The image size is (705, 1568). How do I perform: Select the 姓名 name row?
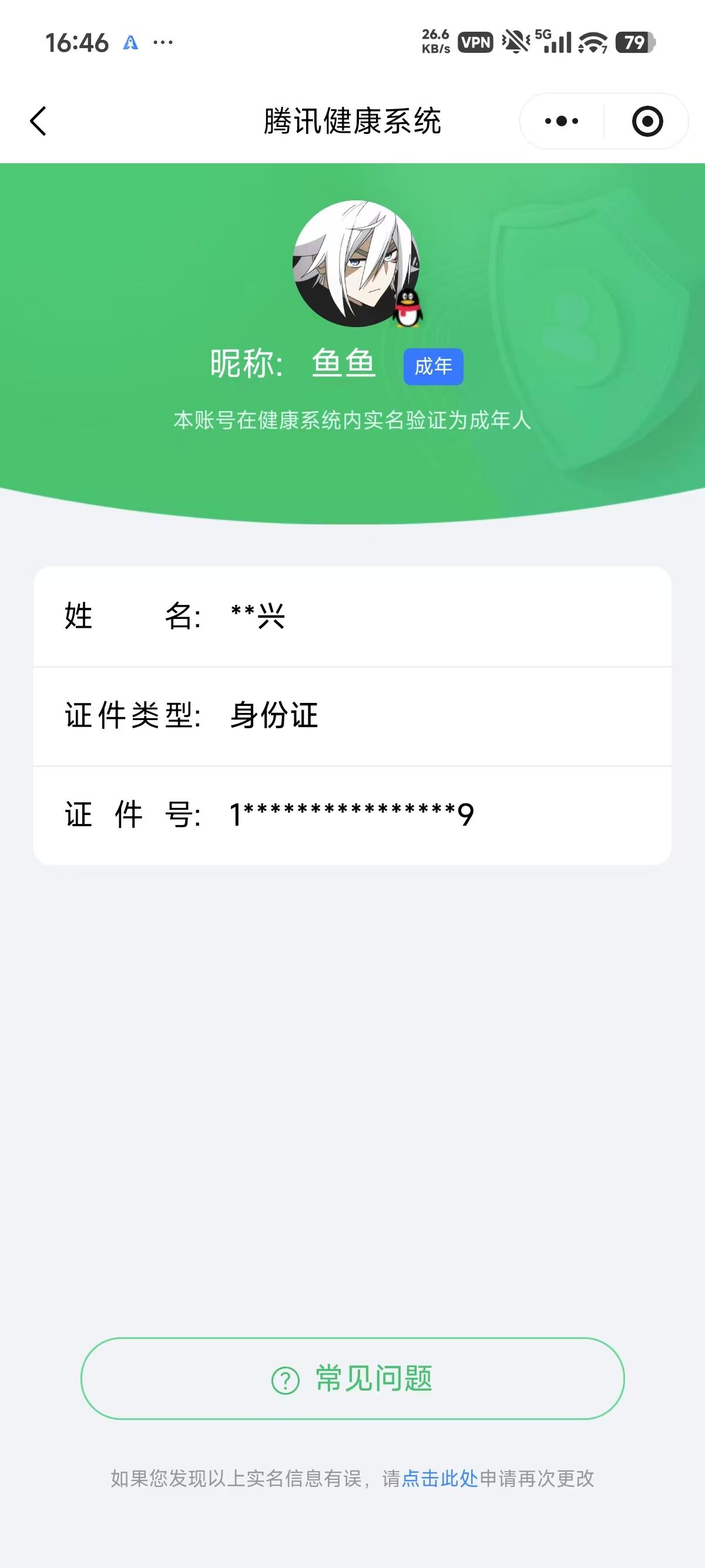(352, 616)
